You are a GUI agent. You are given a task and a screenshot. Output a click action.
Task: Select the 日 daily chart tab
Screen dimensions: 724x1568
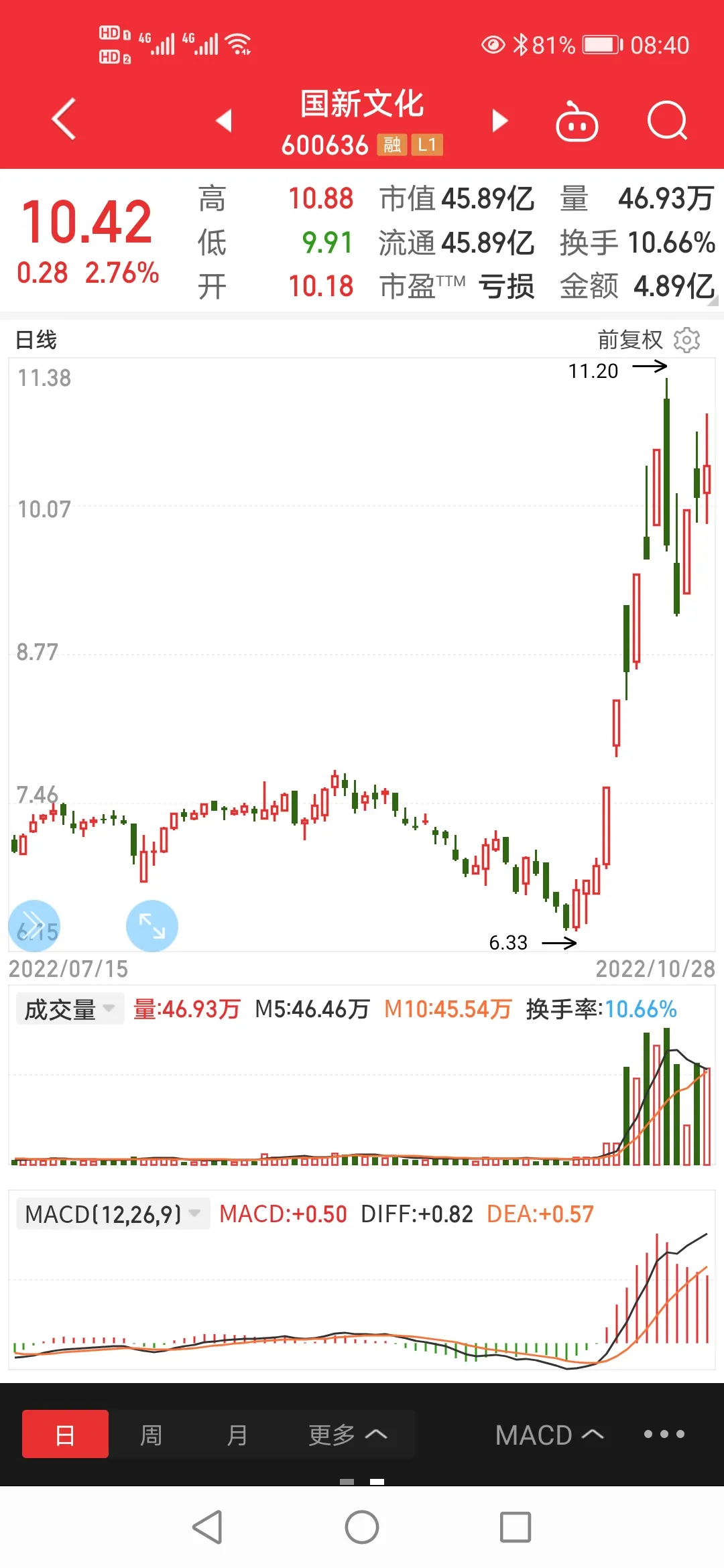[x=65, y=1435]
